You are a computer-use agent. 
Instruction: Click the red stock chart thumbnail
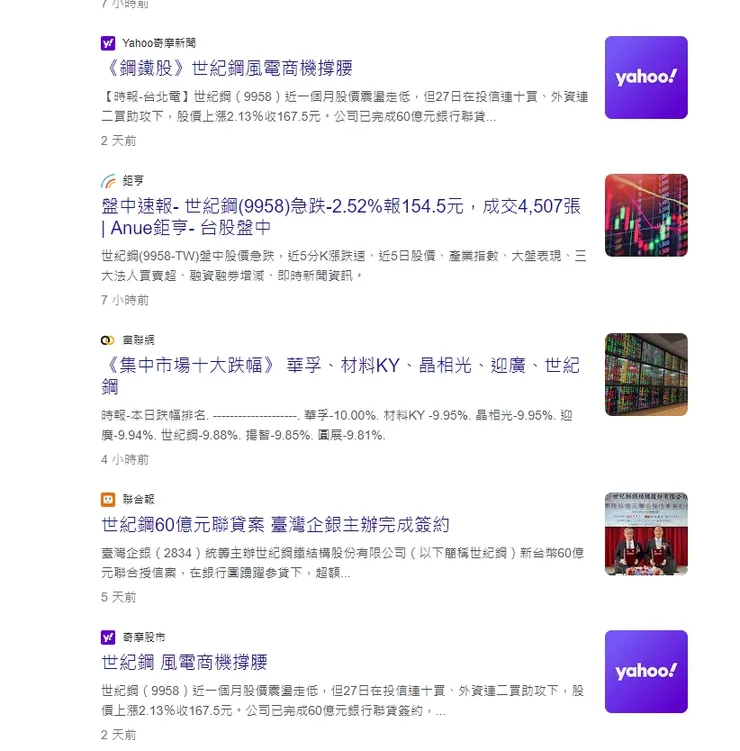click(x=646, y=215)
